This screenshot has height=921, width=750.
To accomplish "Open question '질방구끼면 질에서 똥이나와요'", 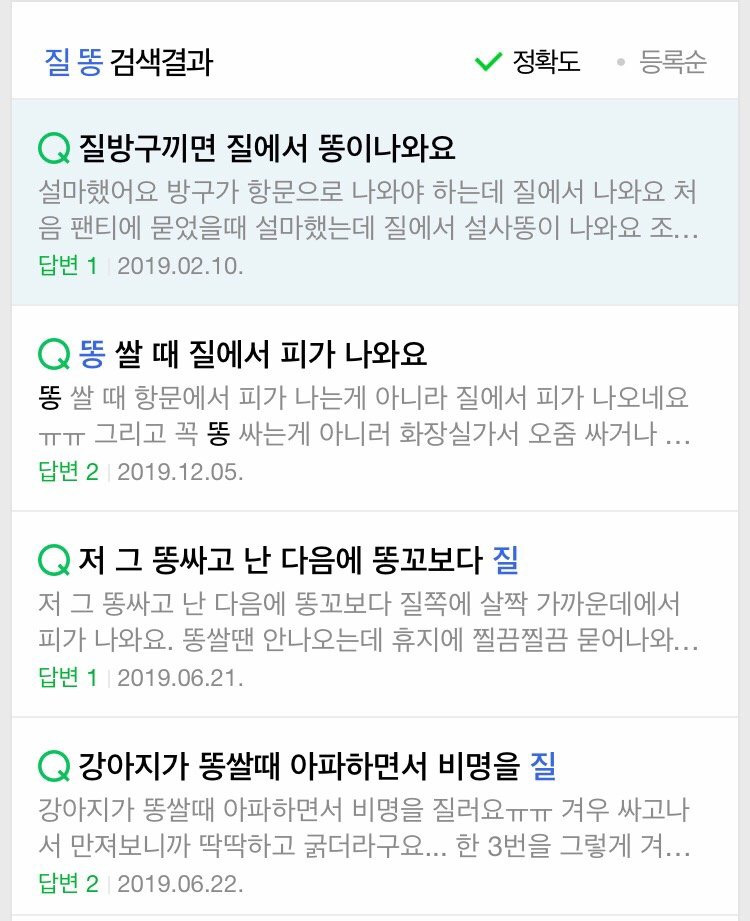I will pyautogui.click(x=267, y=149).
